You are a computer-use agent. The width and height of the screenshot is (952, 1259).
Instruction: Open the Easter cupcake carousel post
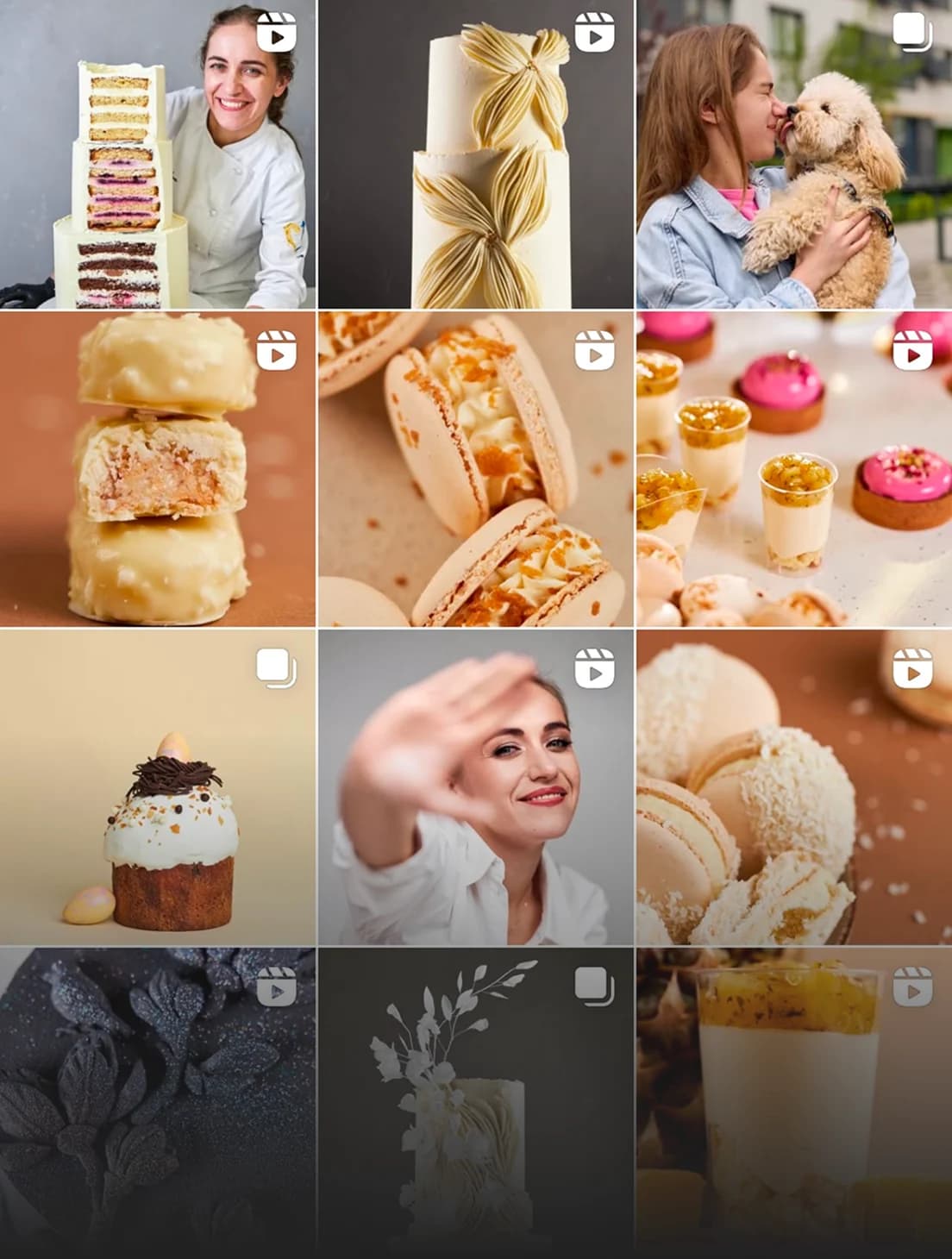(x=158, y=787)
